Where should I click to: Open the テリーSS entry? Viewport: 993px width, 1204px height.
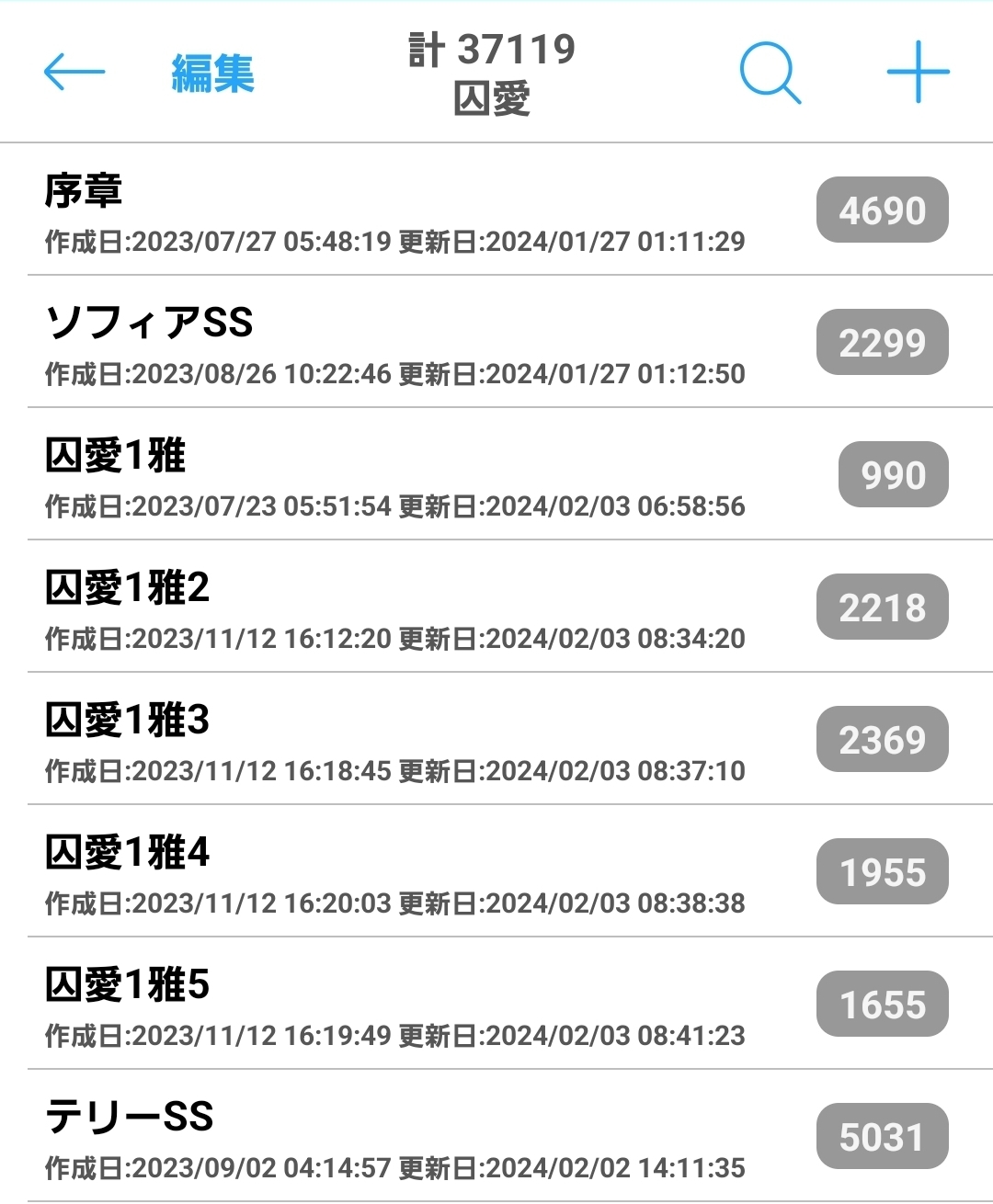tap(395, 1138)
